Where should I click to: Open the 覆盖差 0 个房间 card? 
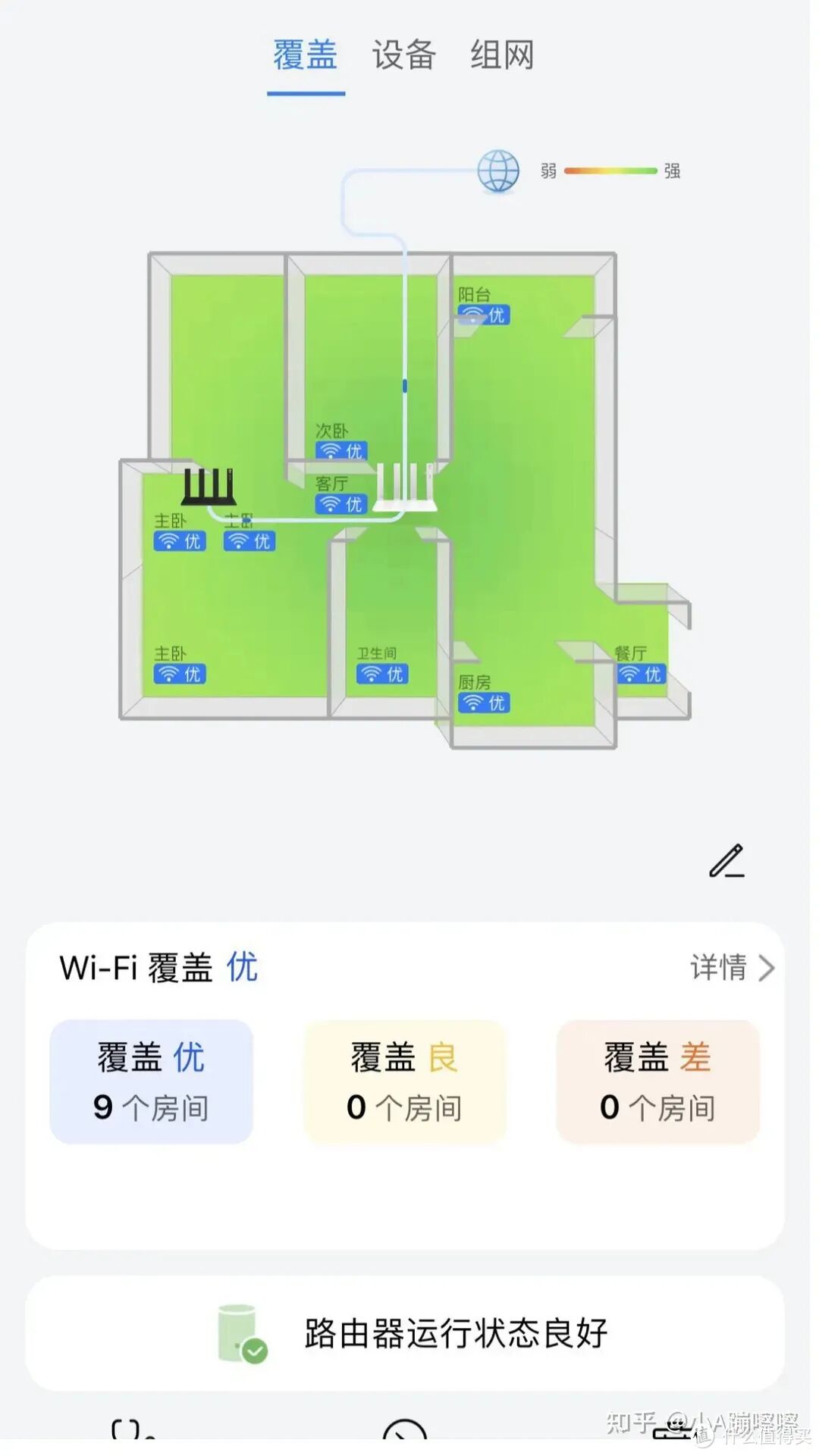(x=657, y=1081)
